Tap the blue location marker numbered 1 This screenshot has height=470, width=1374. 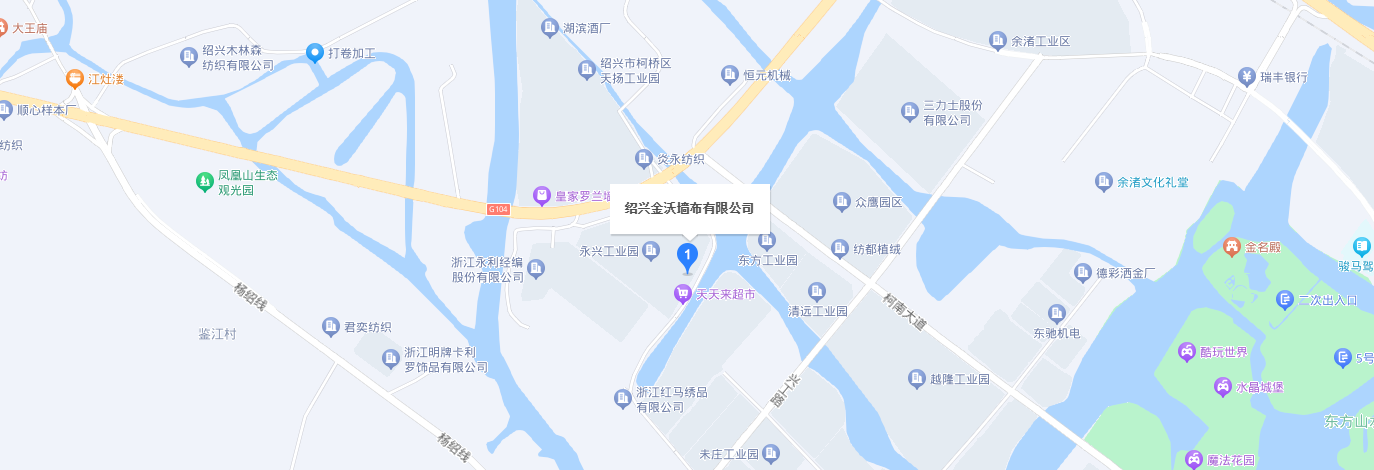[687, 256]
